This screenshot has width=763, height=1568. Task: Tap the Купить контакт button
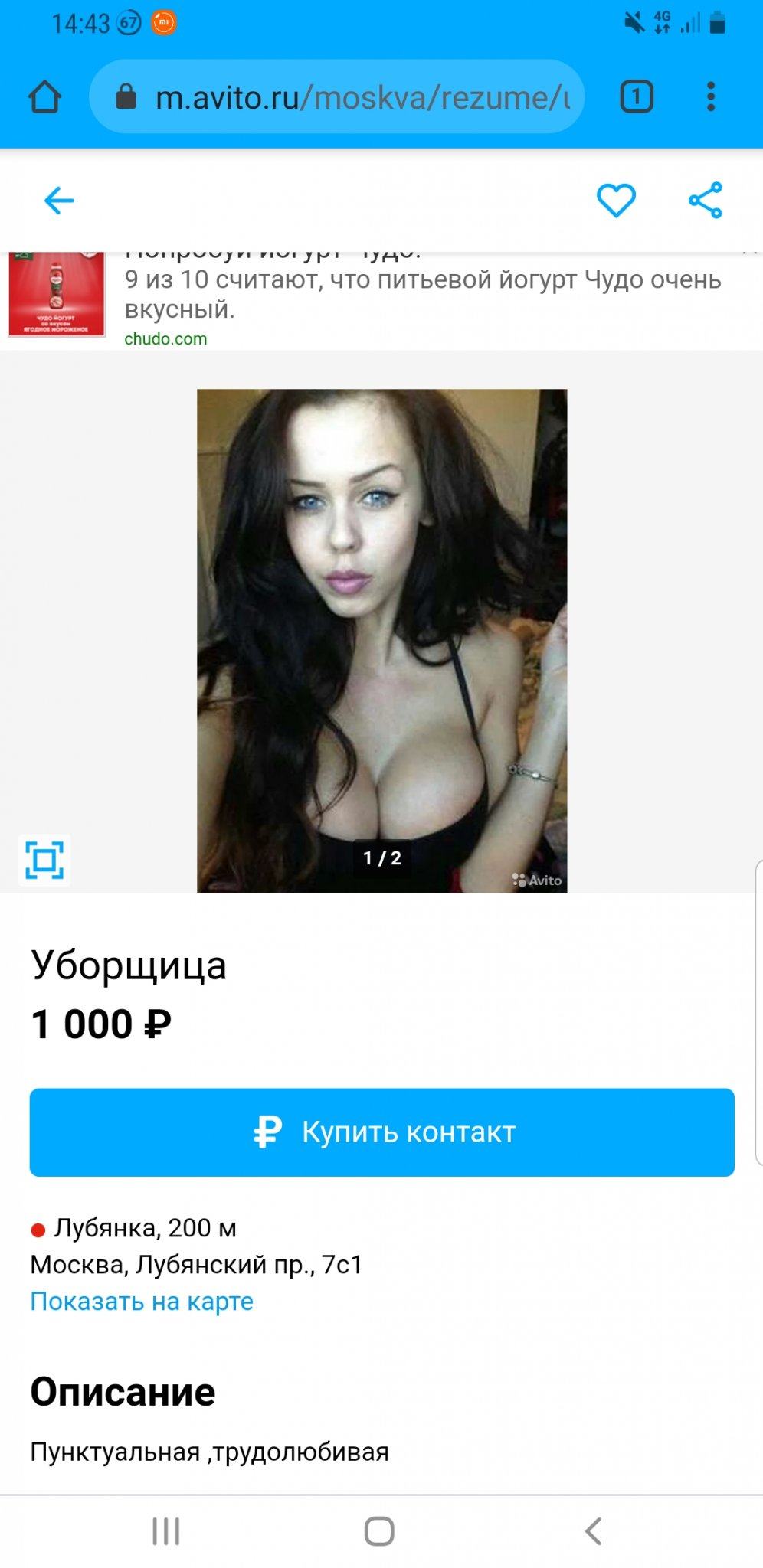381,1132
